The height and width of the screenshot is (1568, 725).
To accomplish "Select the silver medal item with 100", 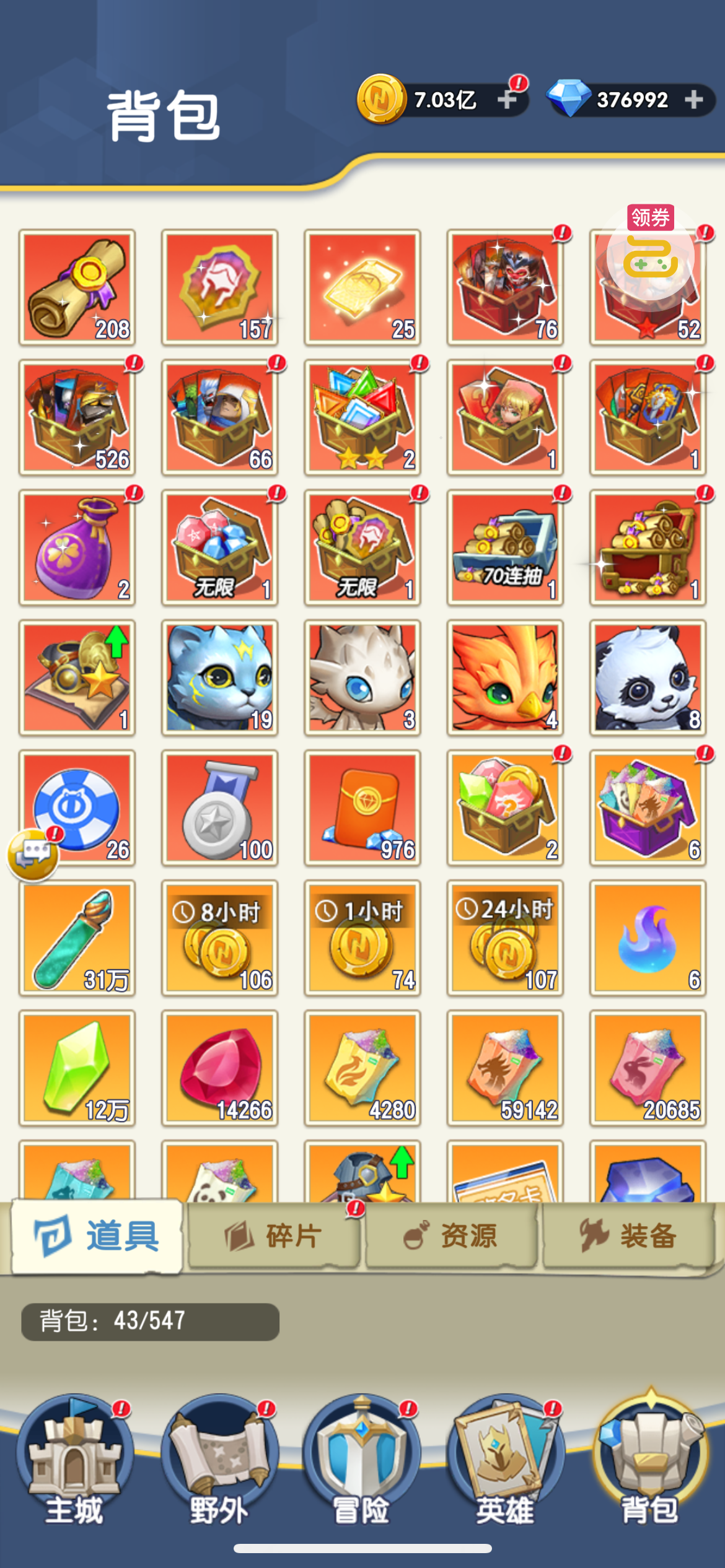I will click(219, 808).
